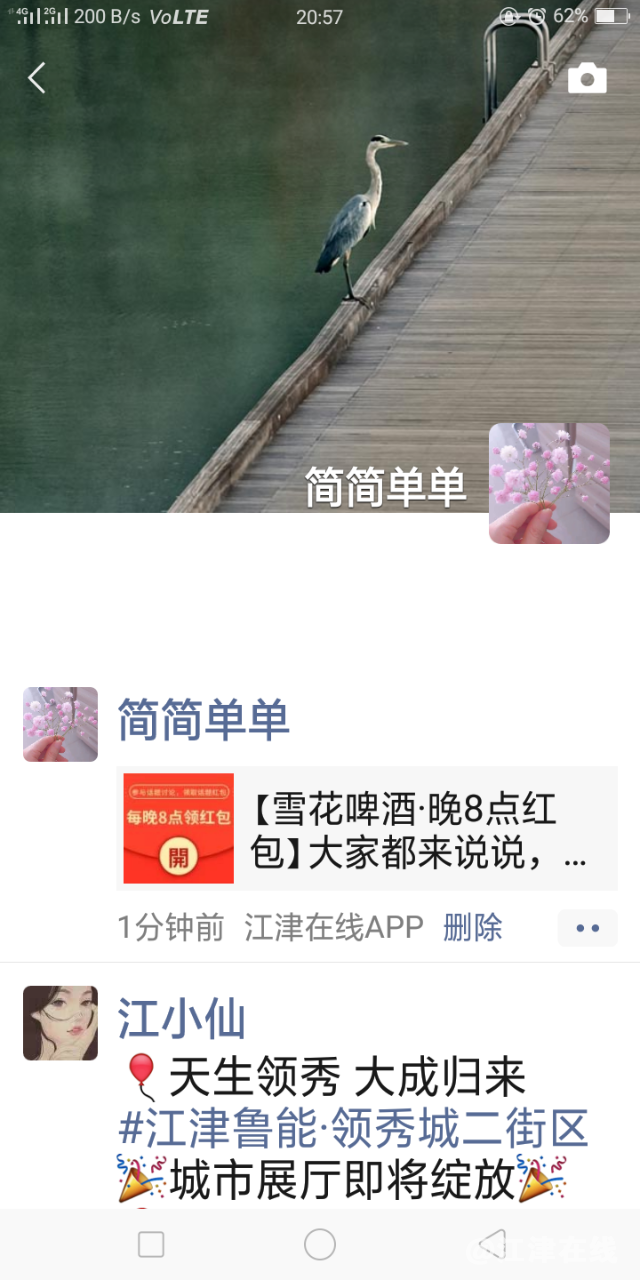Image resolution: width=640 pixels, height=1280 pixels.
Task: Delete the post via 删除
Action: coord(472,927)
